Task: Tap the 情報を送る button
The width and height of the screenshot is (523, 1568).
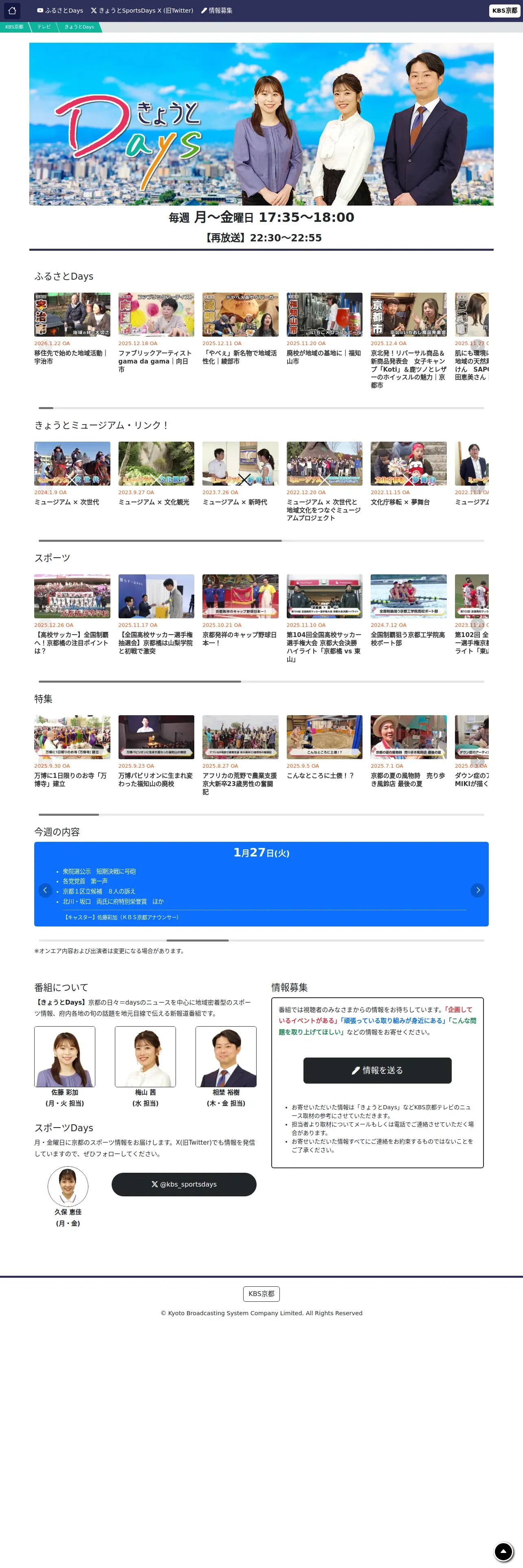Action: pyautogui.click(x=378, y=1070)
